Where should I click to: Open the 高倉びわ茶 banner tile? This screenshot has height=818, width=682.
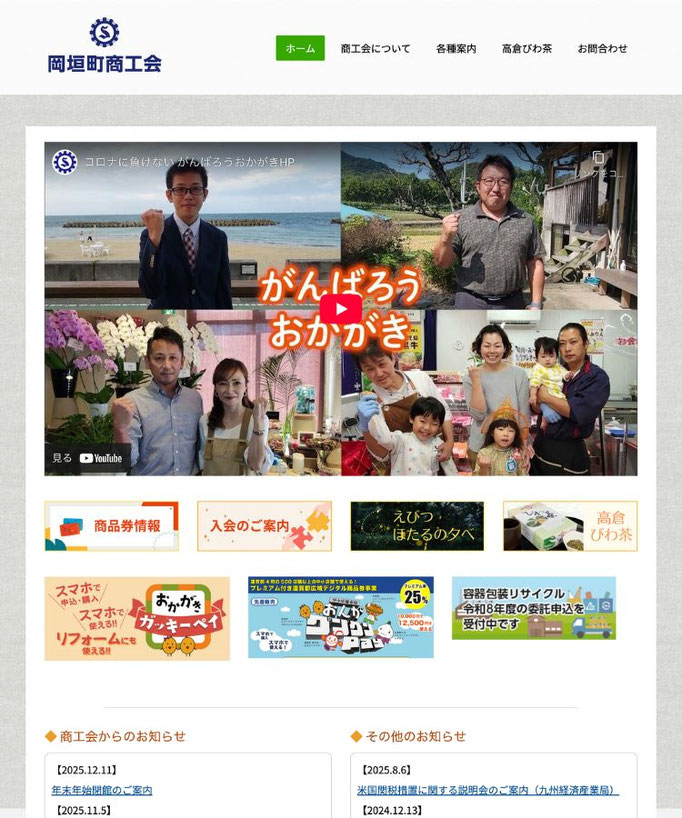(x=570, y=526)
